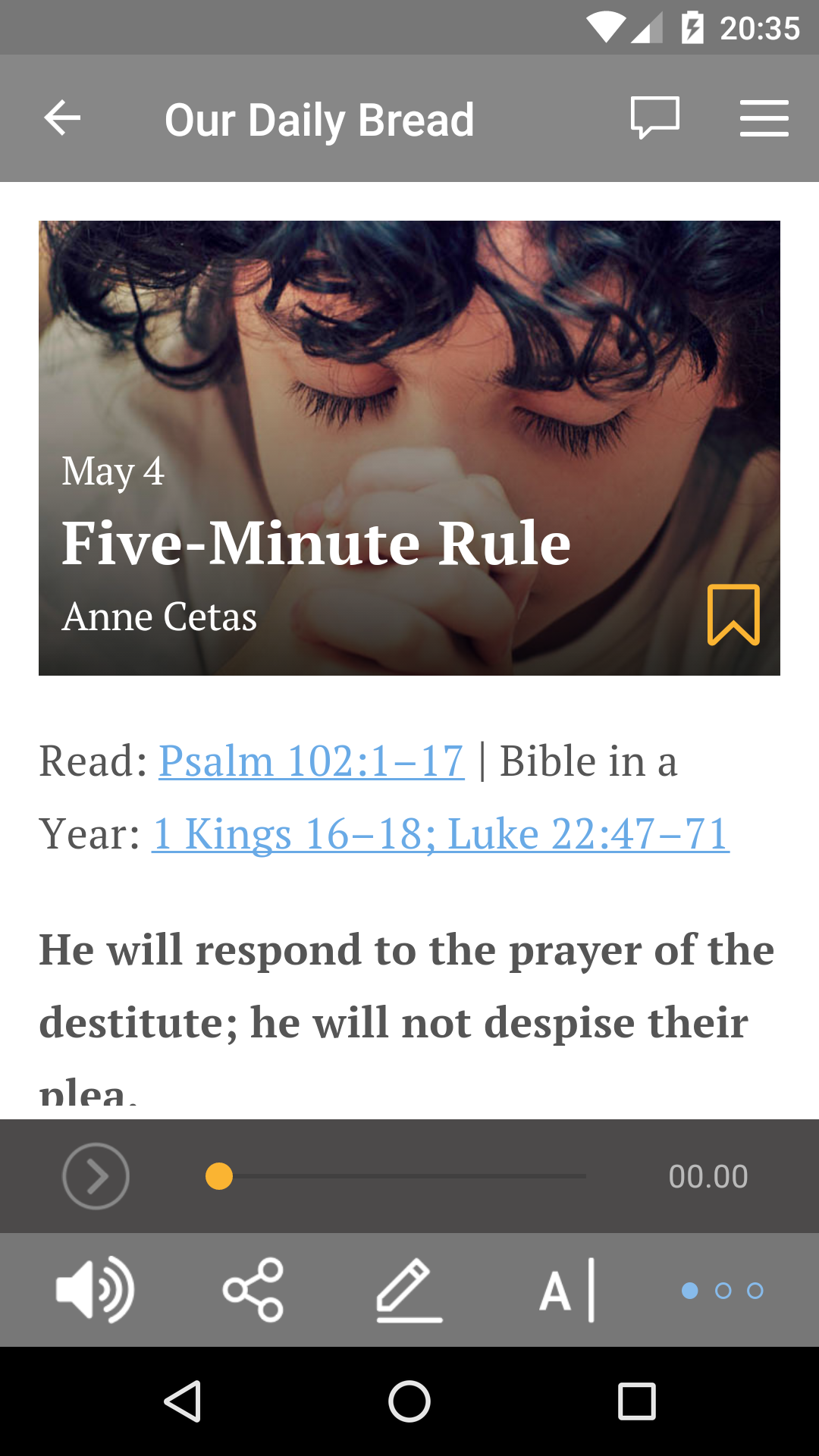Tap the system home button
This screenshot has width=819, height=1456.
pos(409,1401)
